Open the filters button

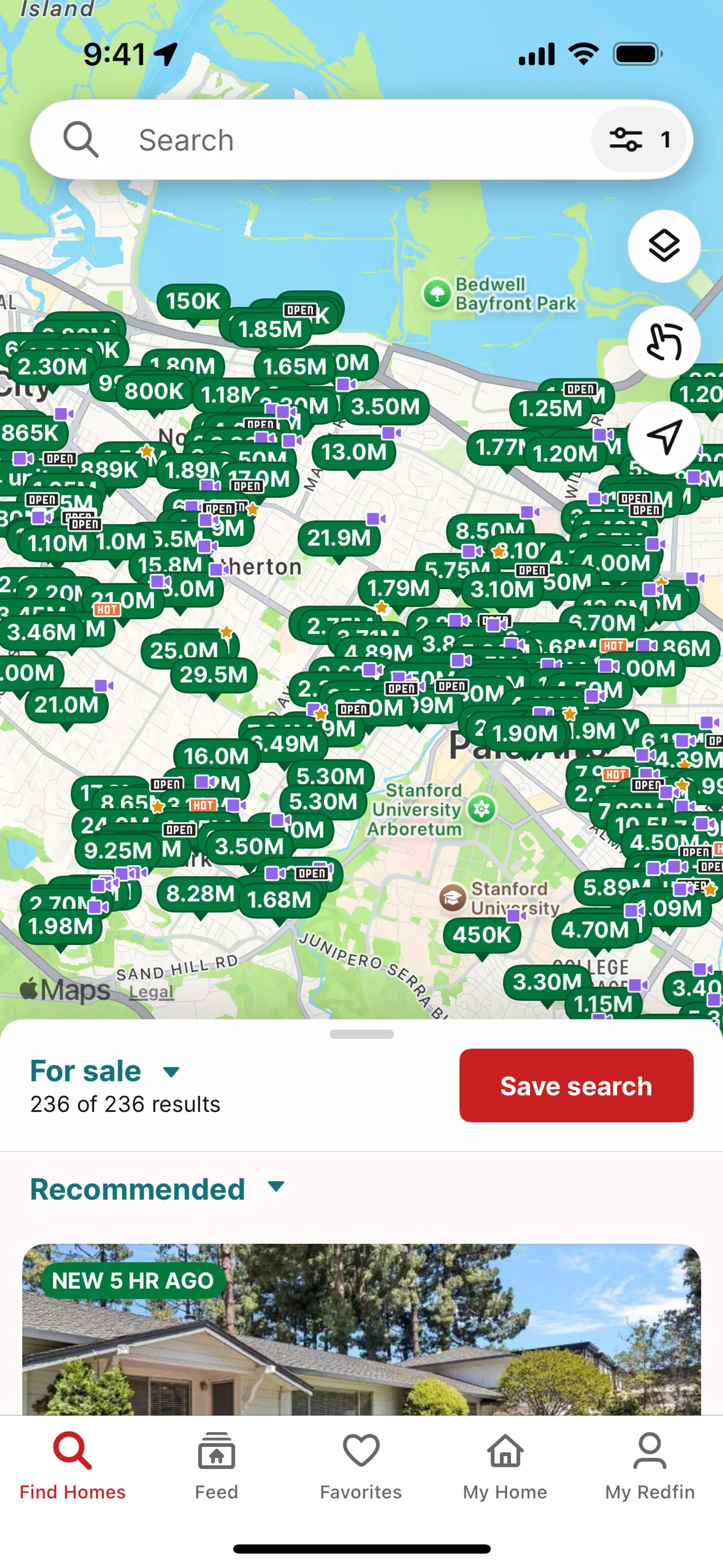tap(638, 140)
